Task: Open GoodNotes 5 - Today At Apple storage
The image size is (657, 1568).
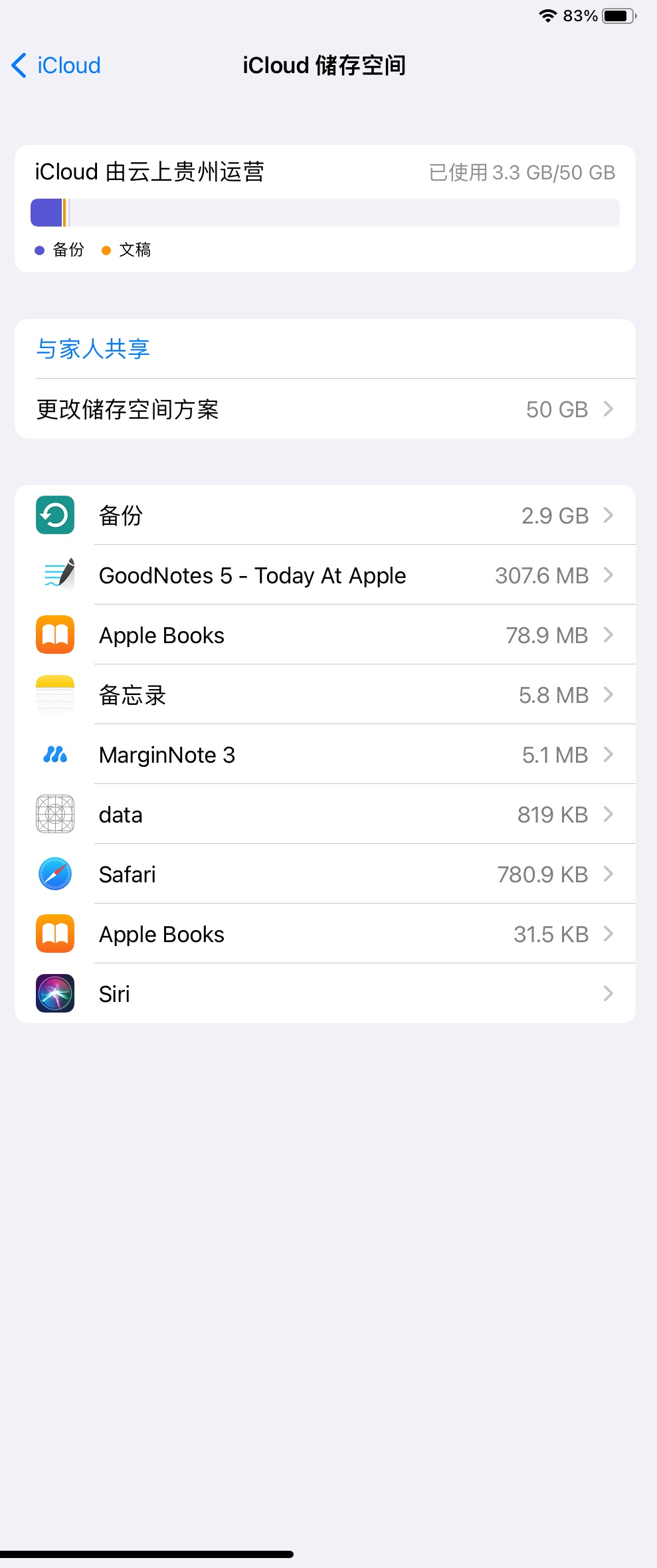Action: point(325,575)
